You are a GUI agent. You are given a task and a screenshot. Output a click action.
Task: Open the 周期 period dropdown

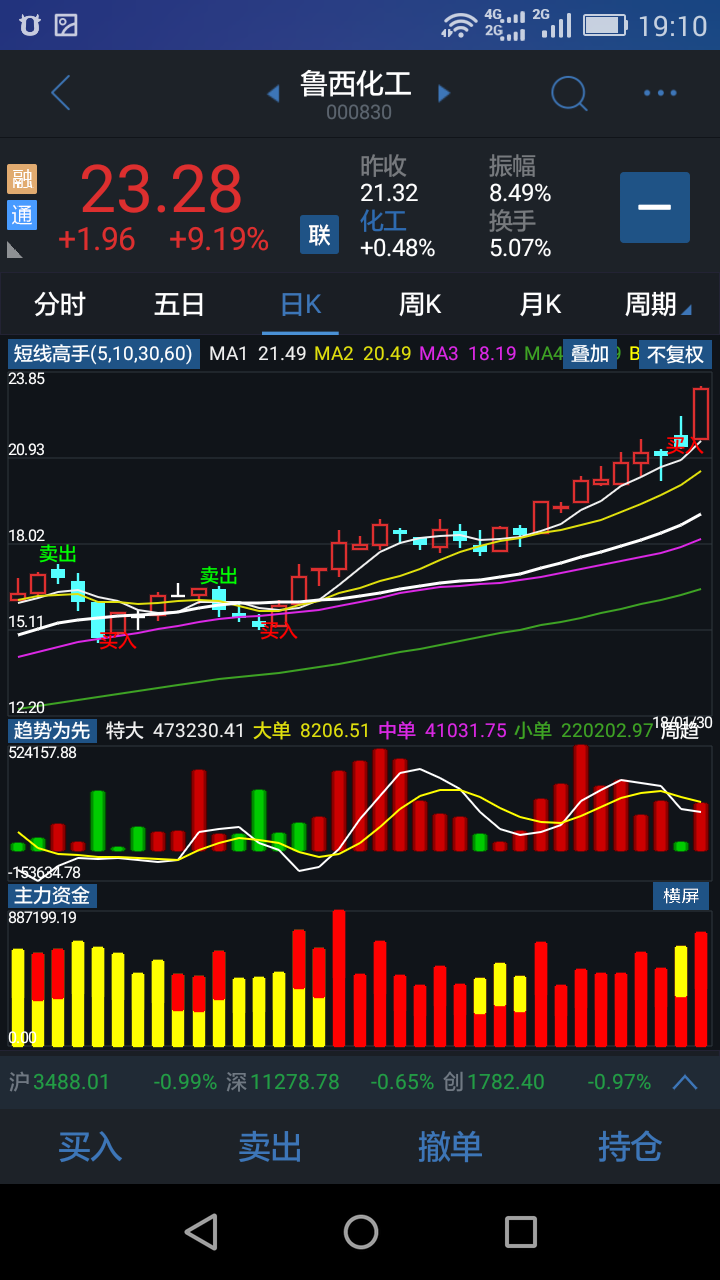tap(656, 304)
